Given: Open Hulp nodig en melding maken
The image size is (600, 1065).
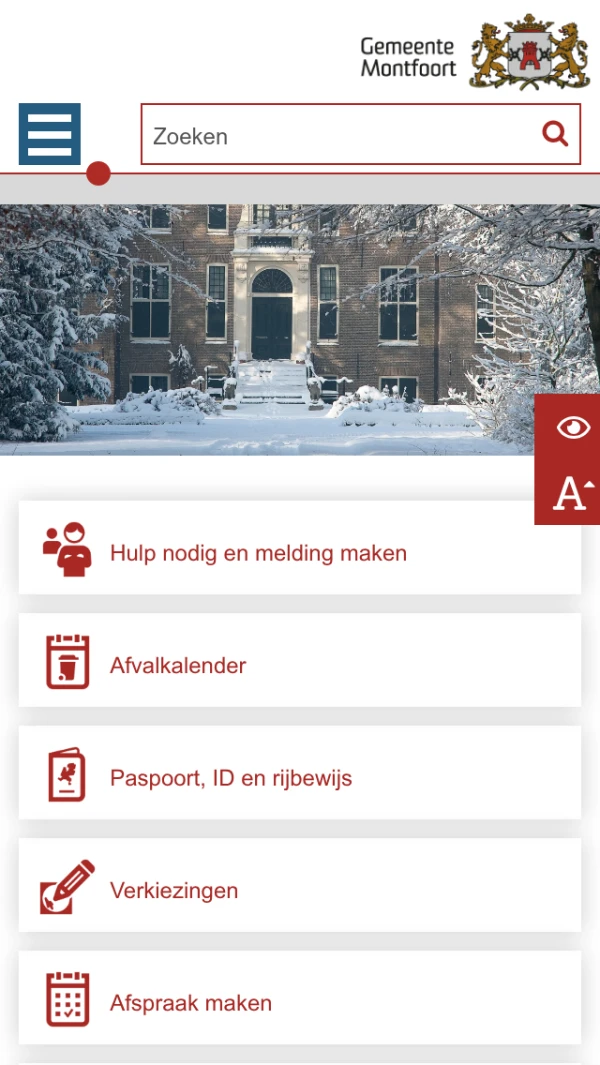Looking at the screenshot, I should point(300,553).
